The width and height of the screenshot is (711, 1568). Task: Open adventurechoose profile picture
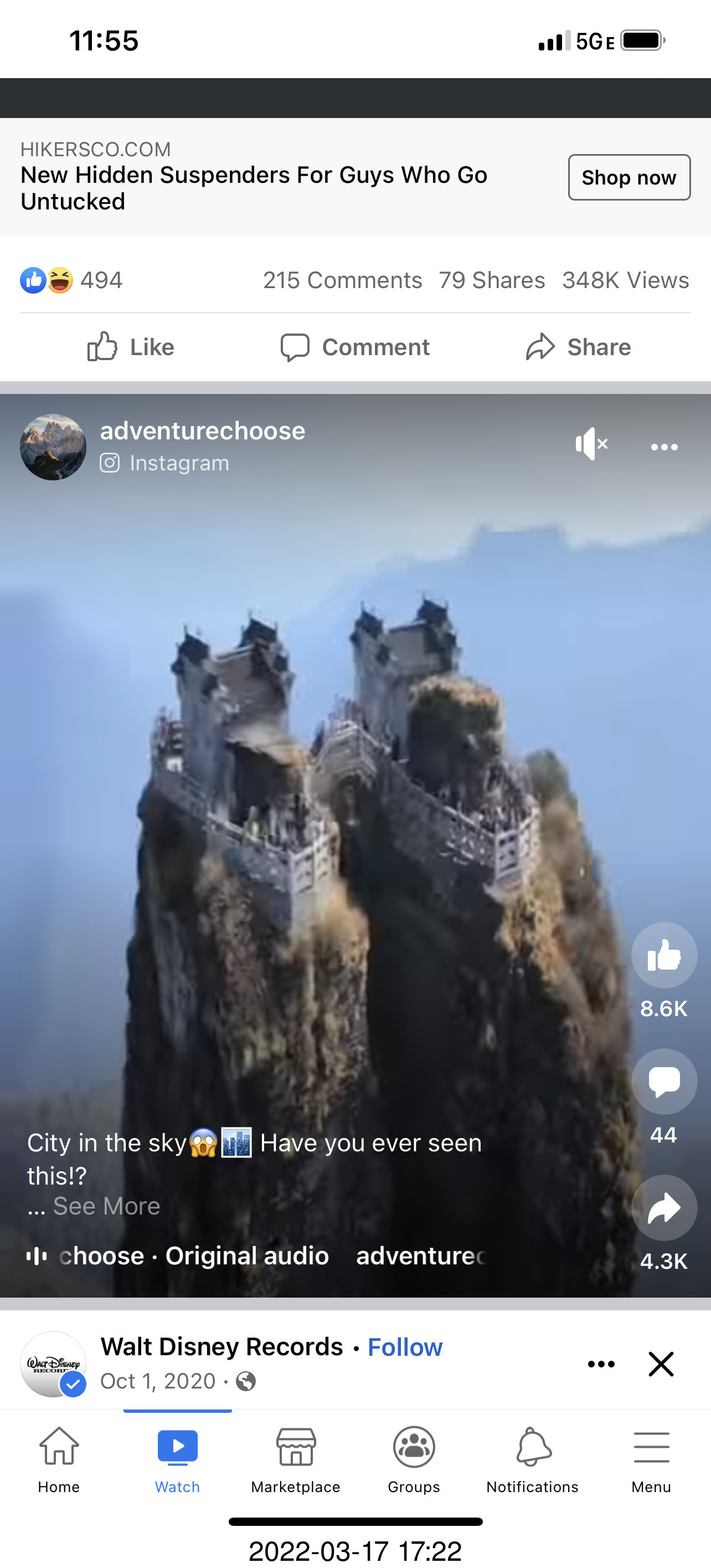pos(53,447)
